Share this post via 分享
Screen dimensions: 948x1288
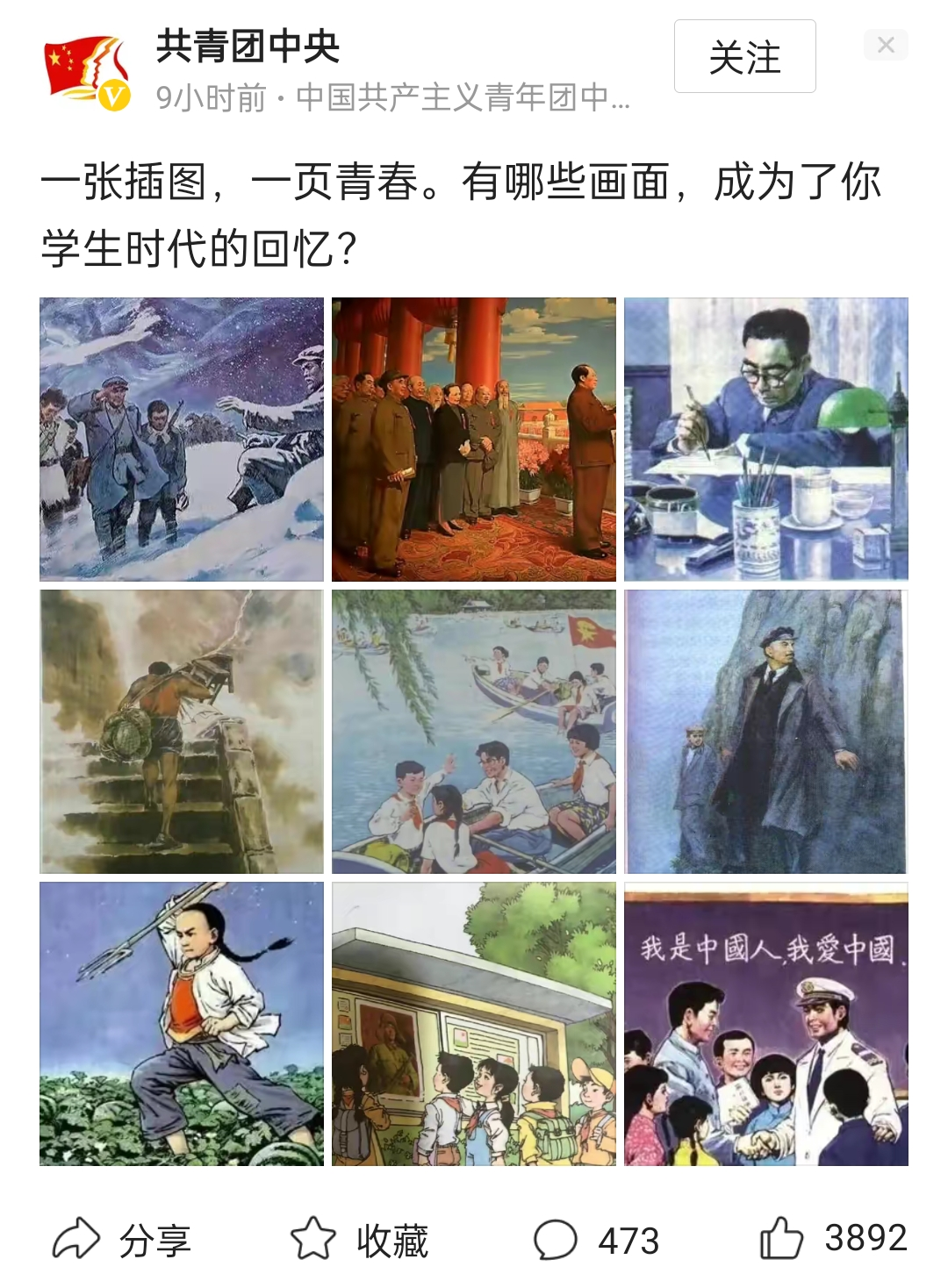[122, 1240]
